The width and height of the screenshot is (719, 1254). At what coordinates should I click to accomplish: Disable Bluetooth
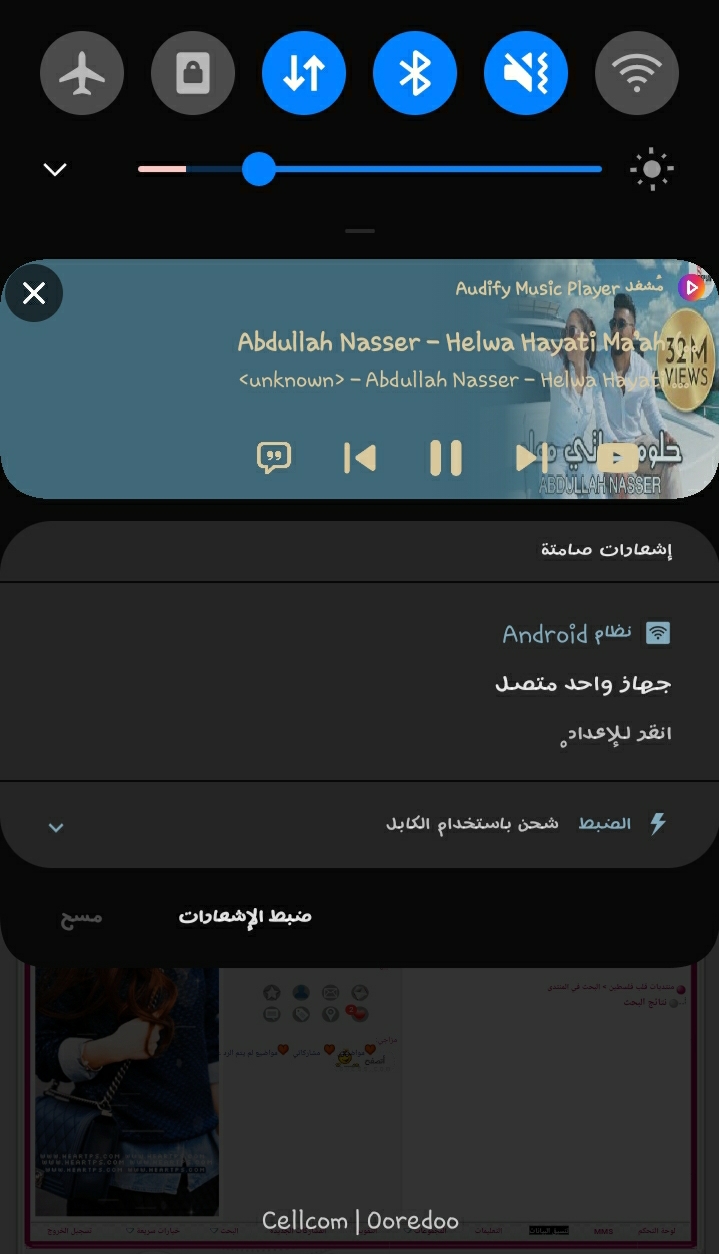pyautogui.click(x=415, y=74)
